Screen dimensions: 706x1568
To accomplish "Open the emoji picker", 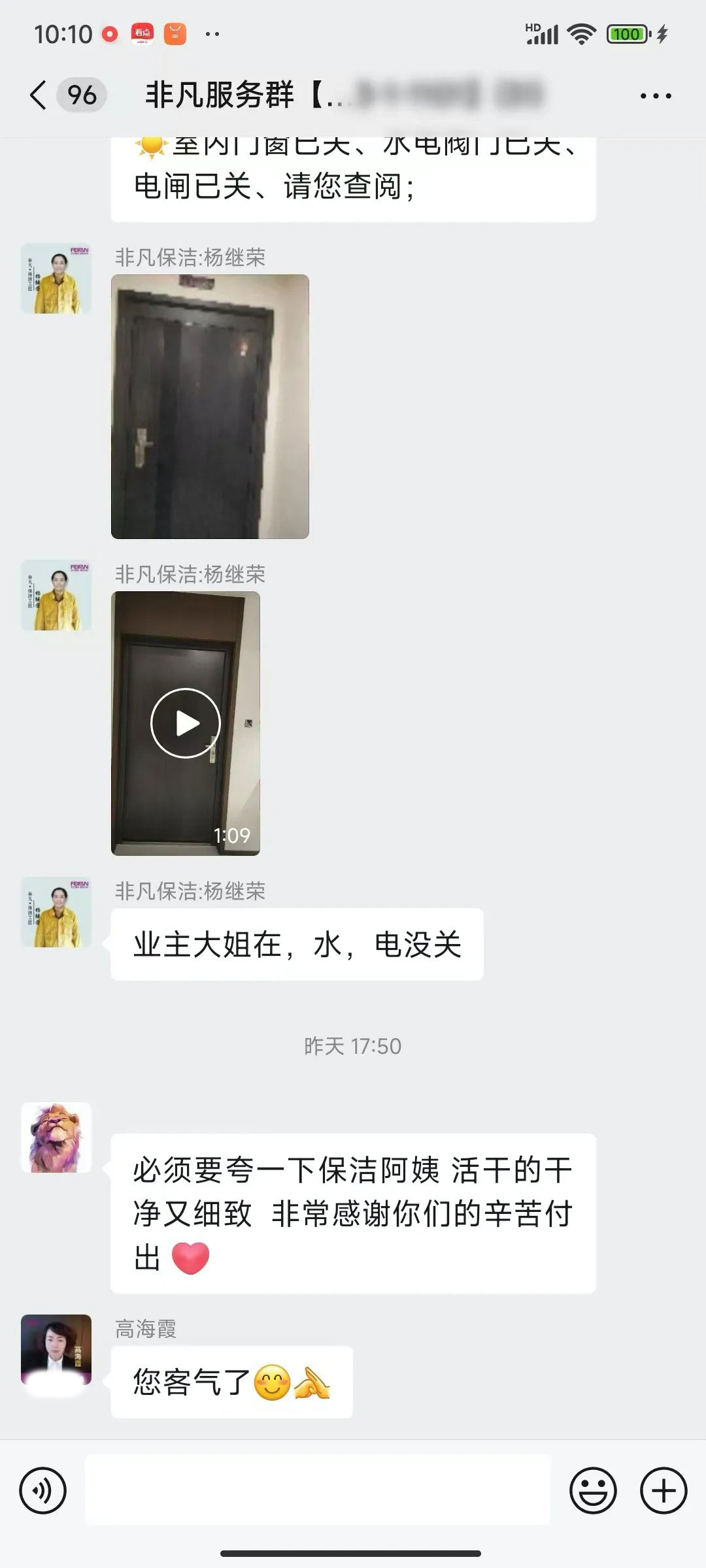I will point(593,1492).
